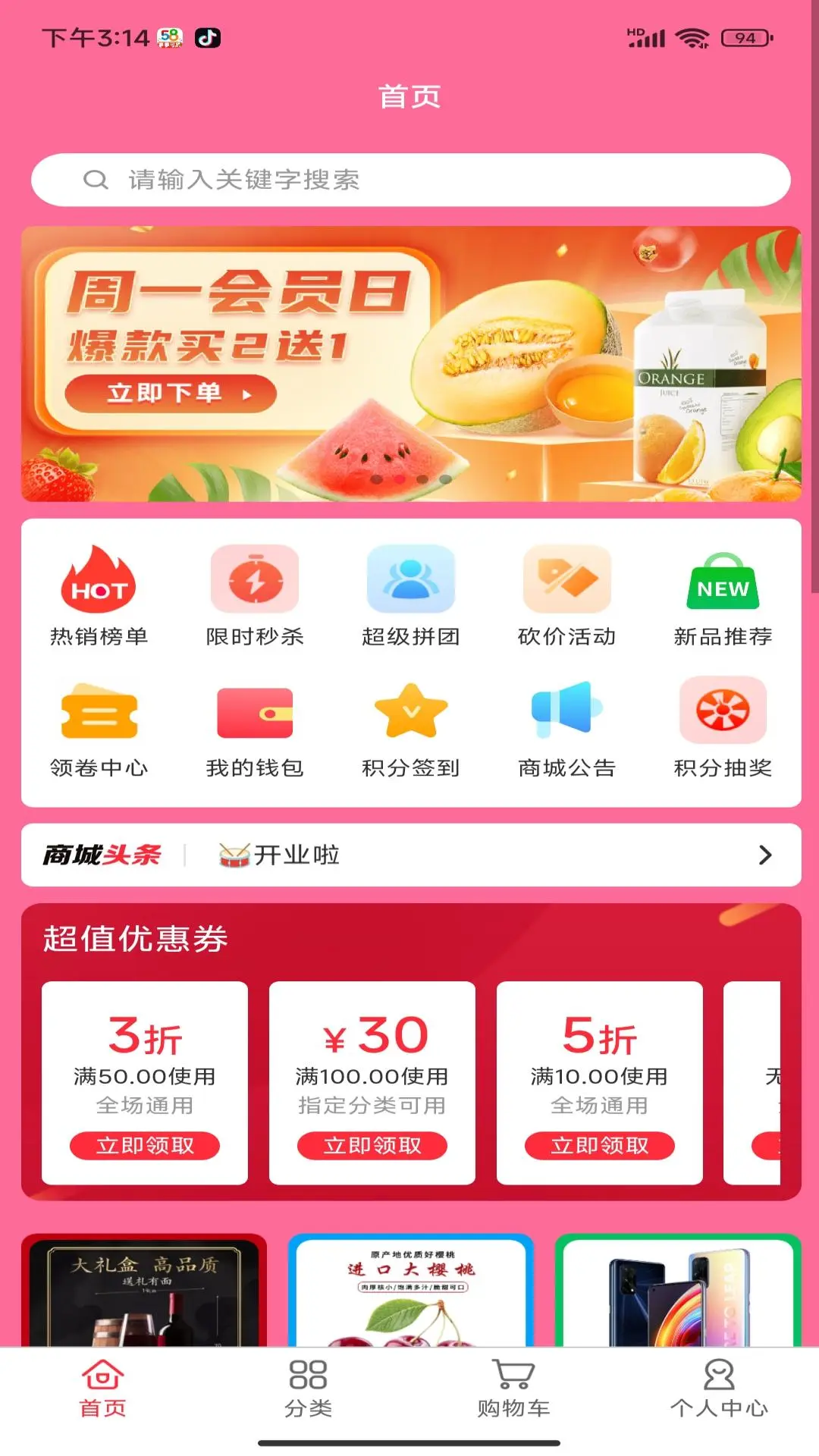The height and width of the screenshot is (1456, 819).
Task: Select the second carousel indicator dot
Action: 398,478
